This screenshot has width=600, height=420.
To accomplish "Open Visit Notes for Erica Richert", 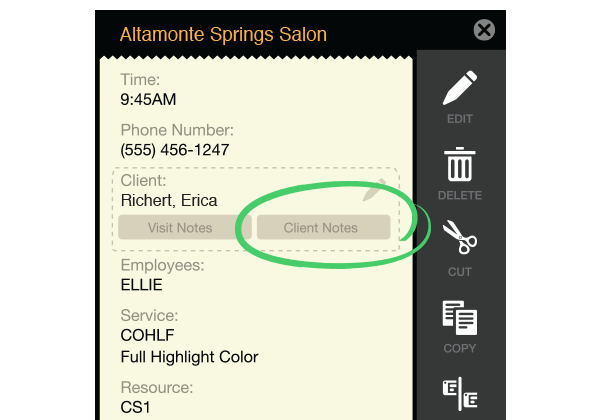I will tap(180, 227).
